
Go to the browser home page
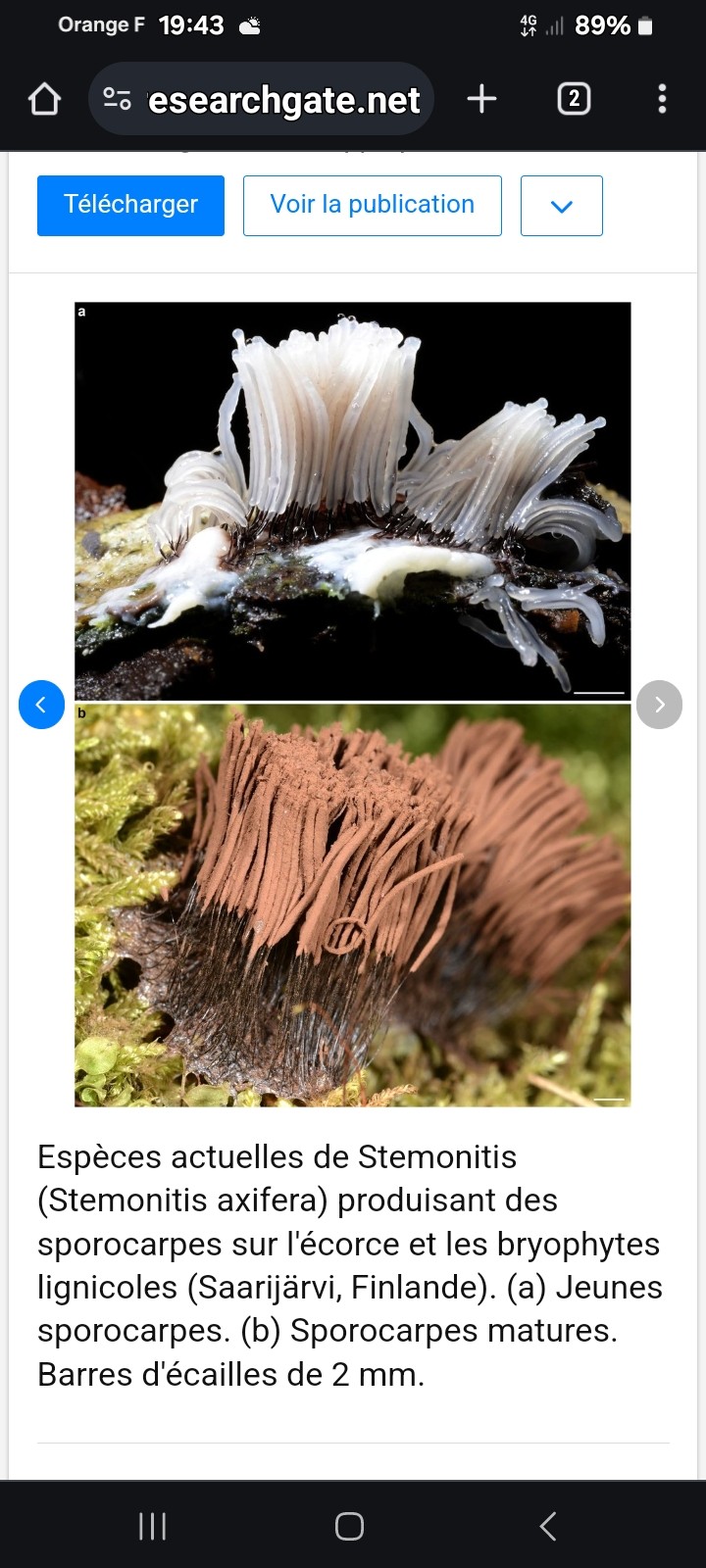pos(44,99)
